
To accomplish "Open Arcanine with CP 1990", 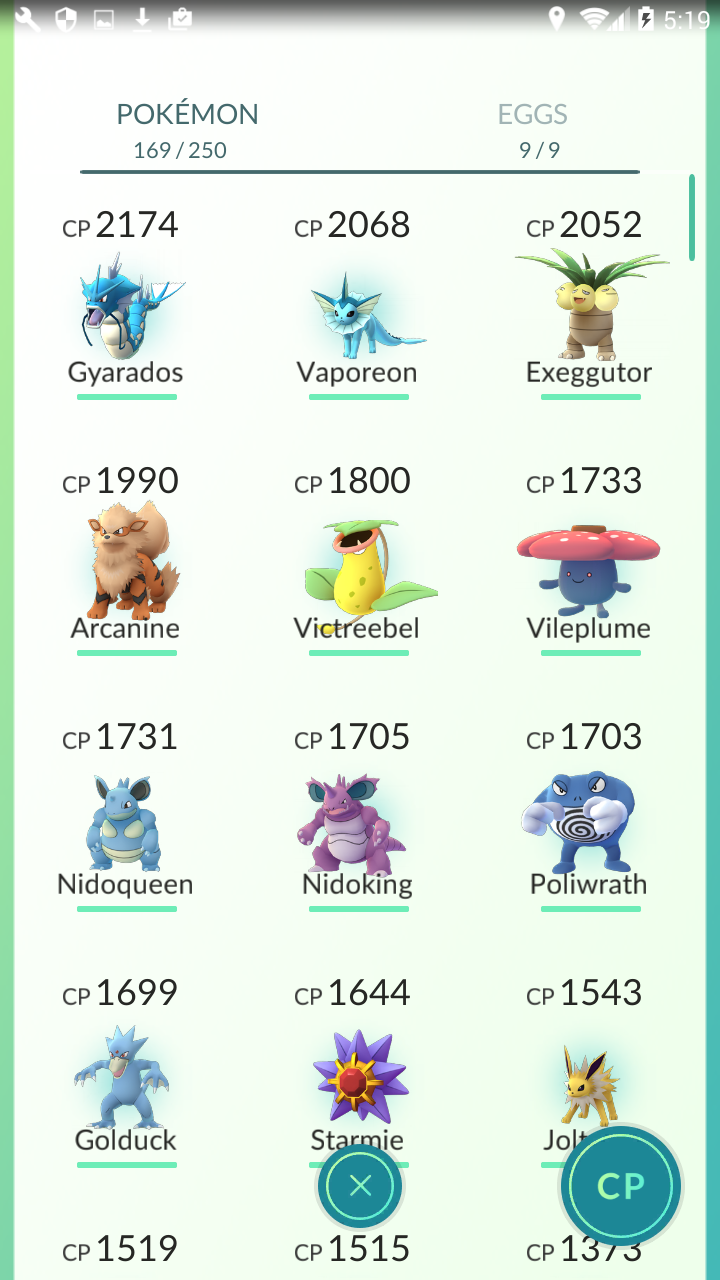I will pyautogui.click(x=126, y=560).
